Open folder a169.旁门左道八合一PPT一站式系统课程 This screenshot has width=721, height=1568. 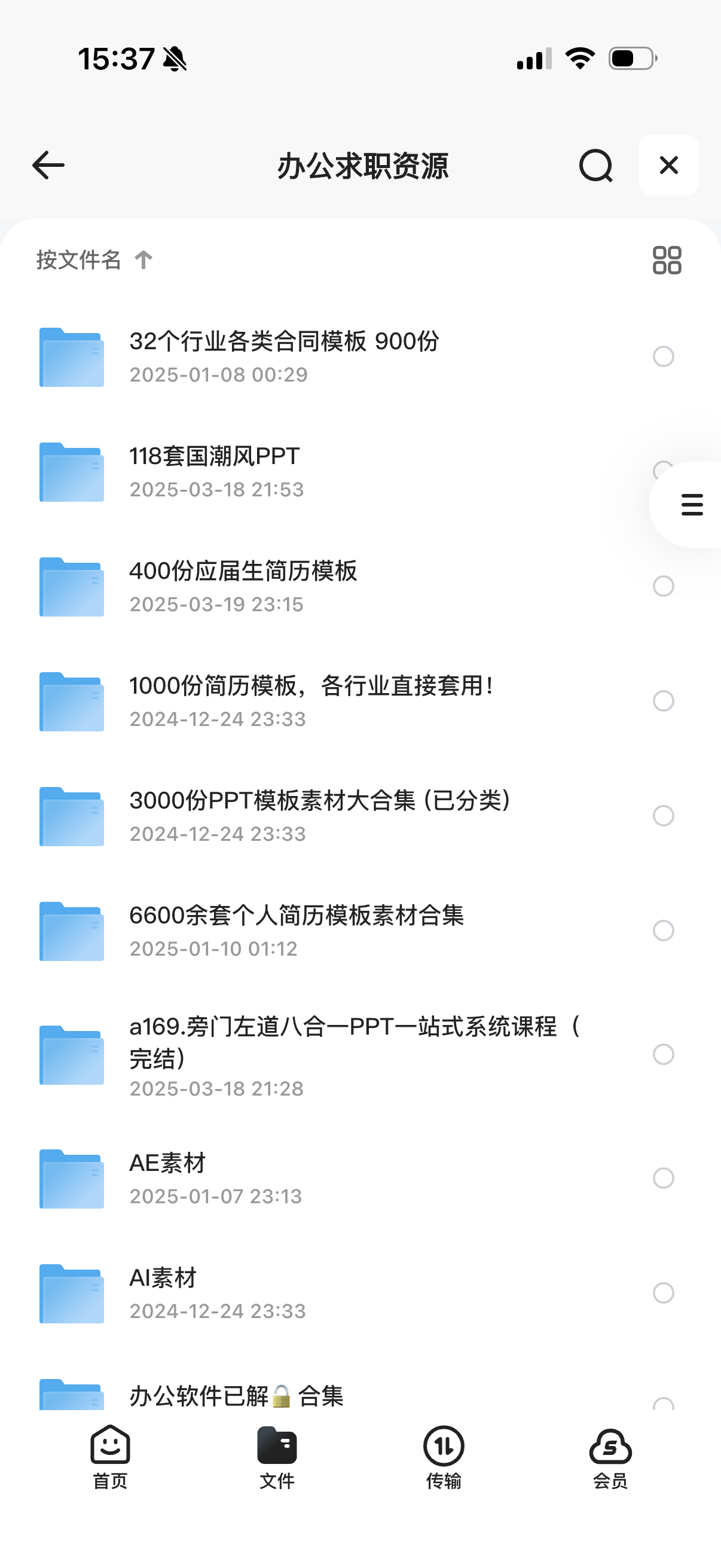[x=353, y=1054]
